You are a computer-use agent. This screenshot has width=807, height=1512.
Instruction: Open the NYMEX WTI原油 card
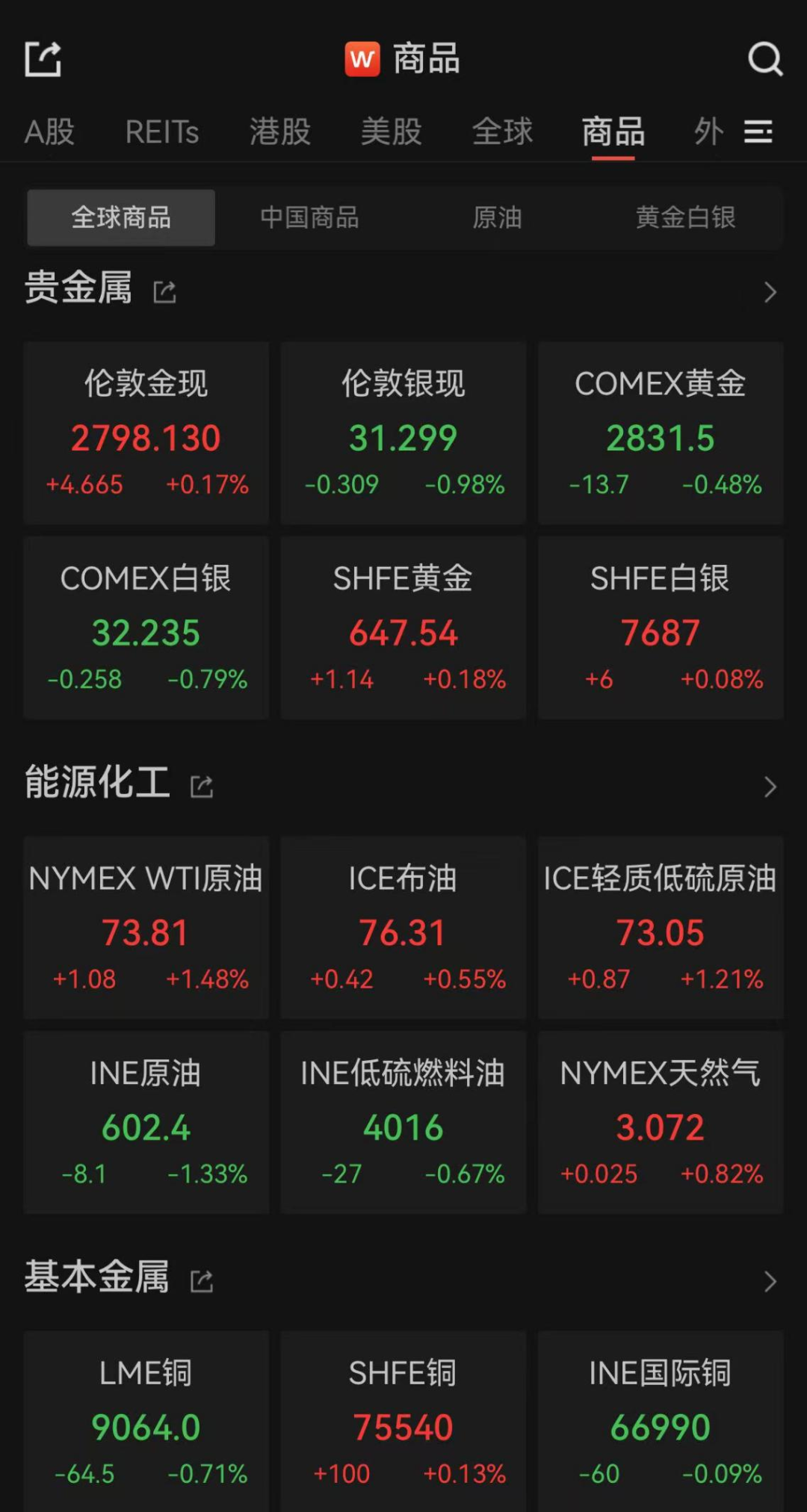pyautogui.click(x=146, y=928)
